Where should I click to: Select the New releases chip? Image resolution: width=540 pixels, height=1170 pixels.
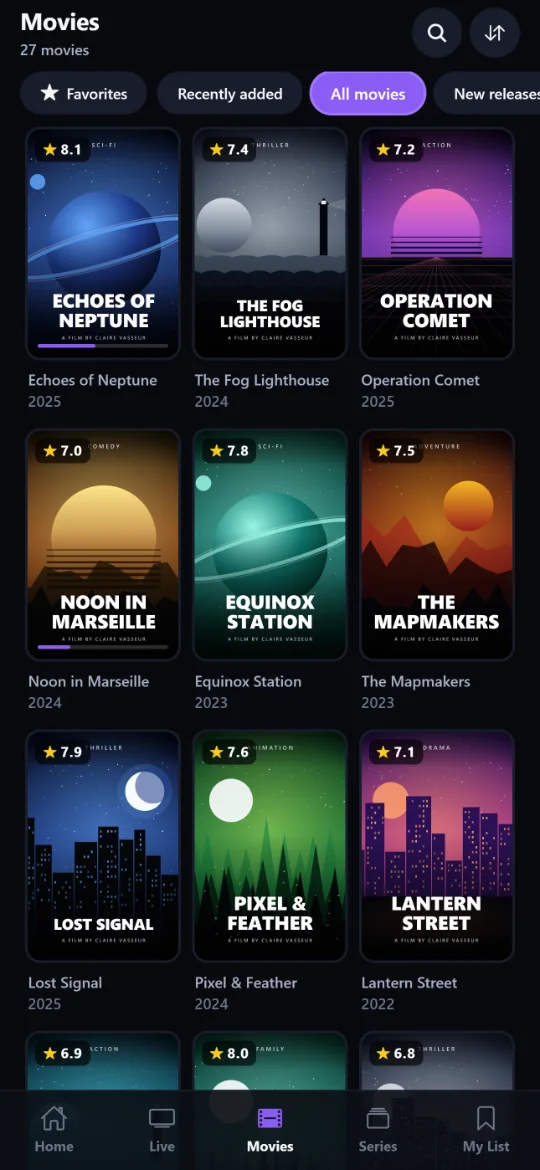pyautogui.click(x=487, y=93)
